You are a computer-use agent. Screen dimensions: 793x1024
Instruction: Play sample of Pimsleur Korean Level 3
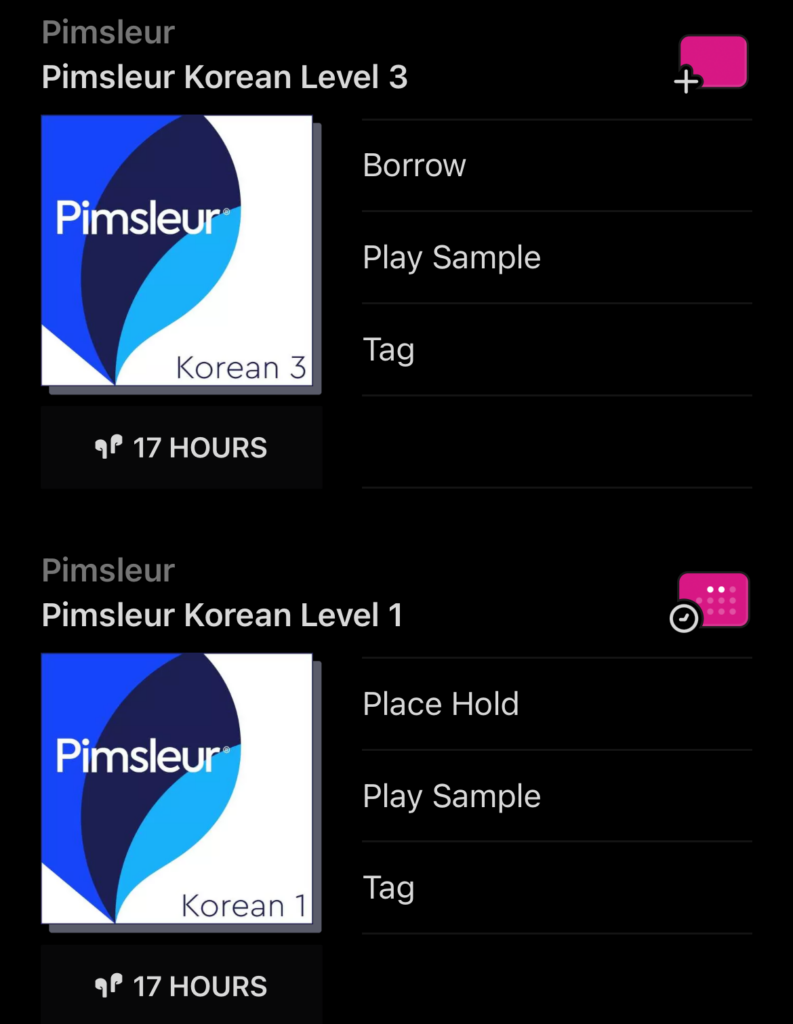coord(451,258)
